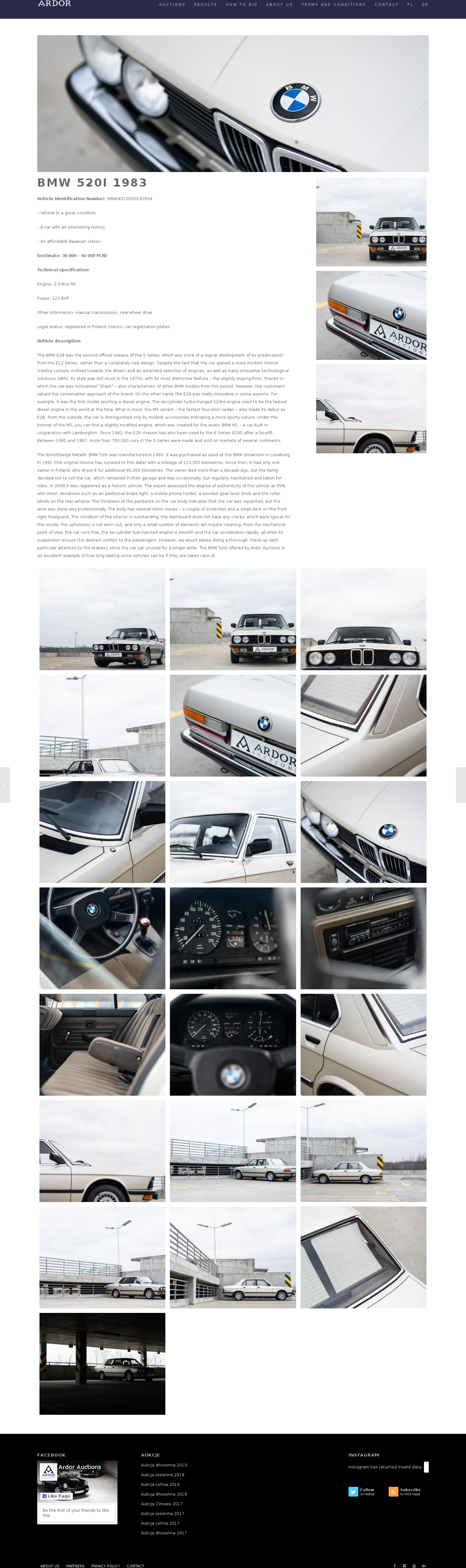Viewport: 466px width, 1568px height.
Task: Open the steering wheel interior photo
Action: coord(102,938)
